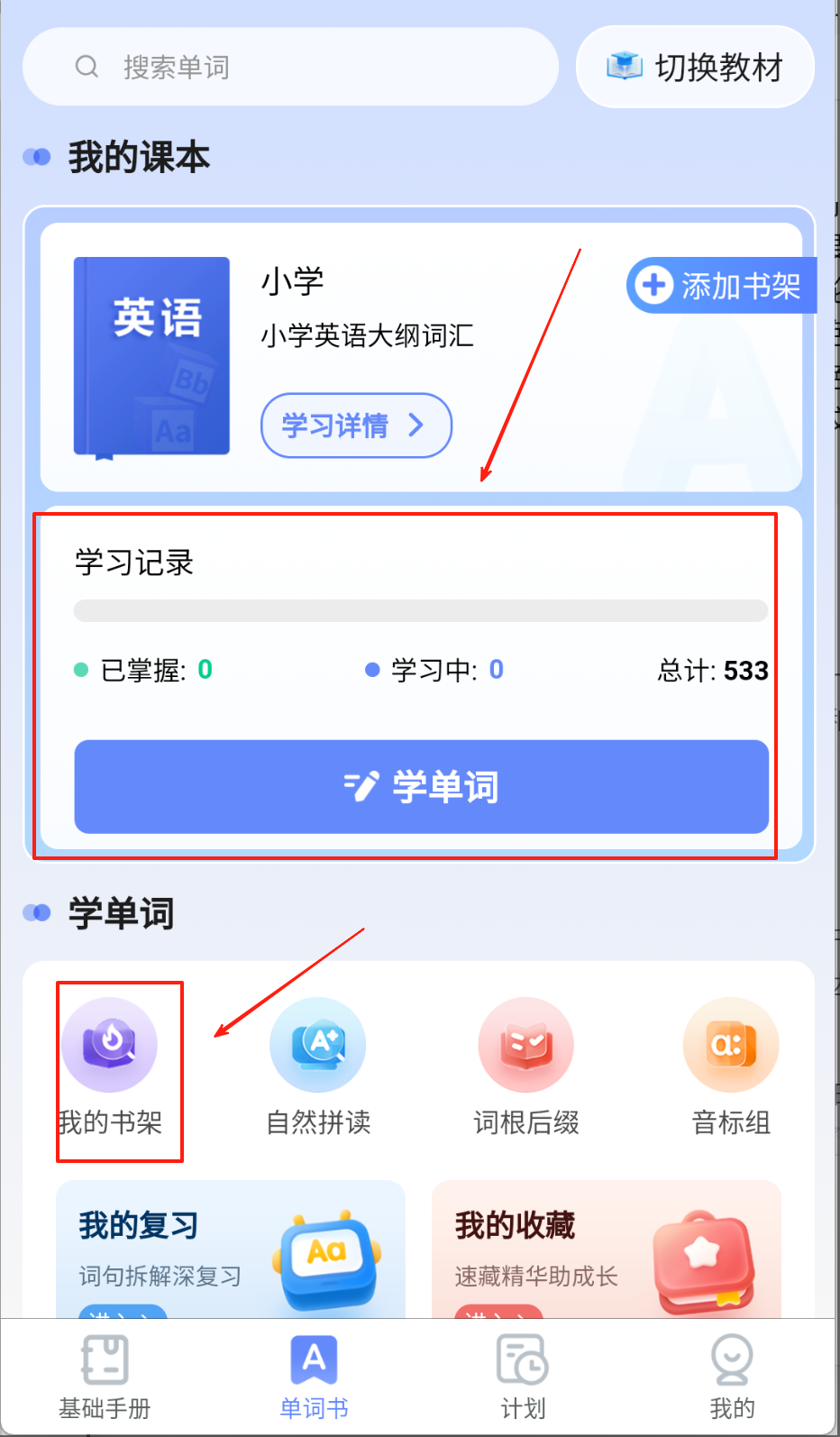The image size is (840, 1437).
Task: Switch to the 基础手册 tab
Action: coord(105,1378)
